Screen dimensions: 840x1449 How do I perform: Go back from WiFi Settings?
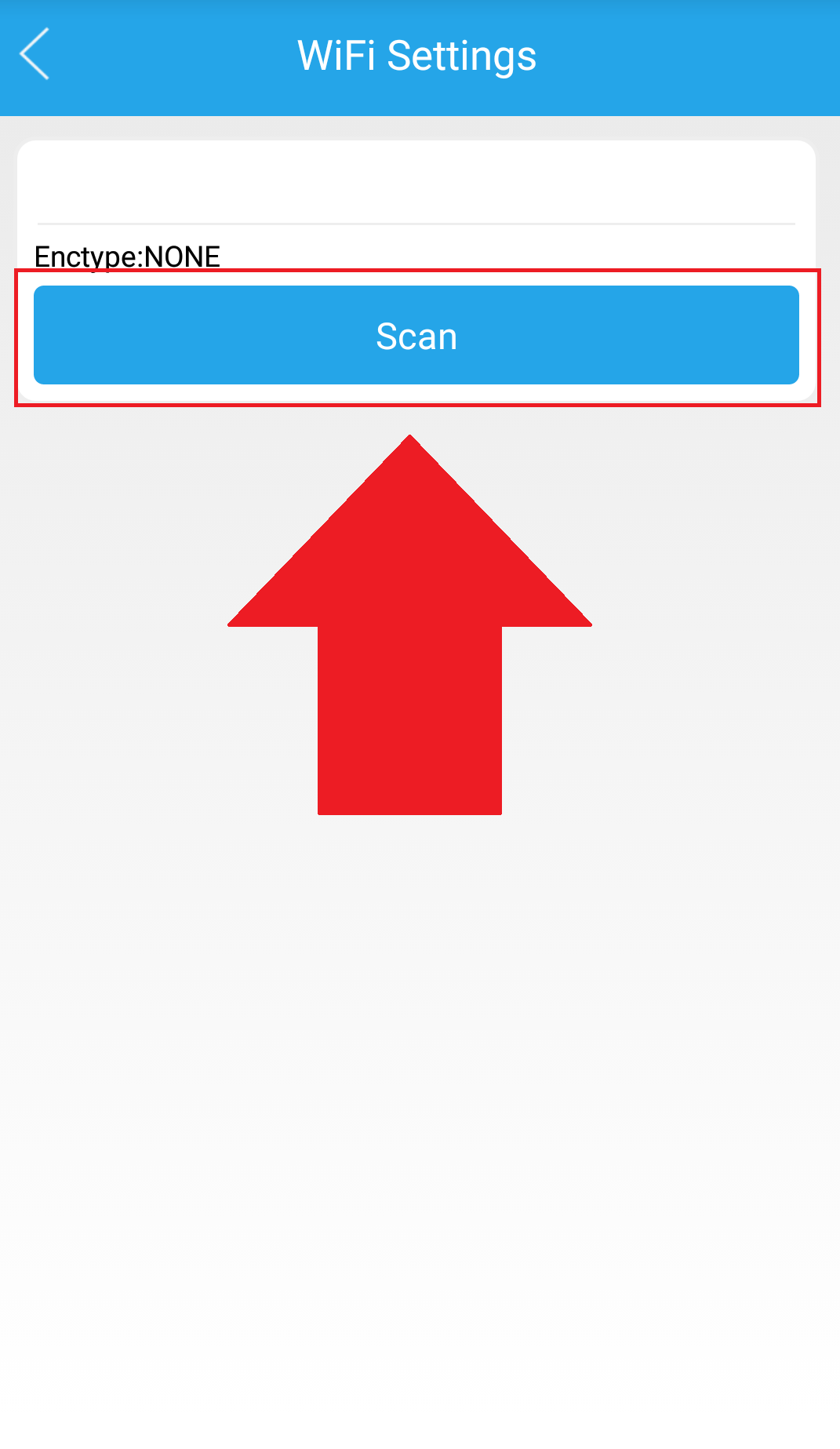coord(35,54)
